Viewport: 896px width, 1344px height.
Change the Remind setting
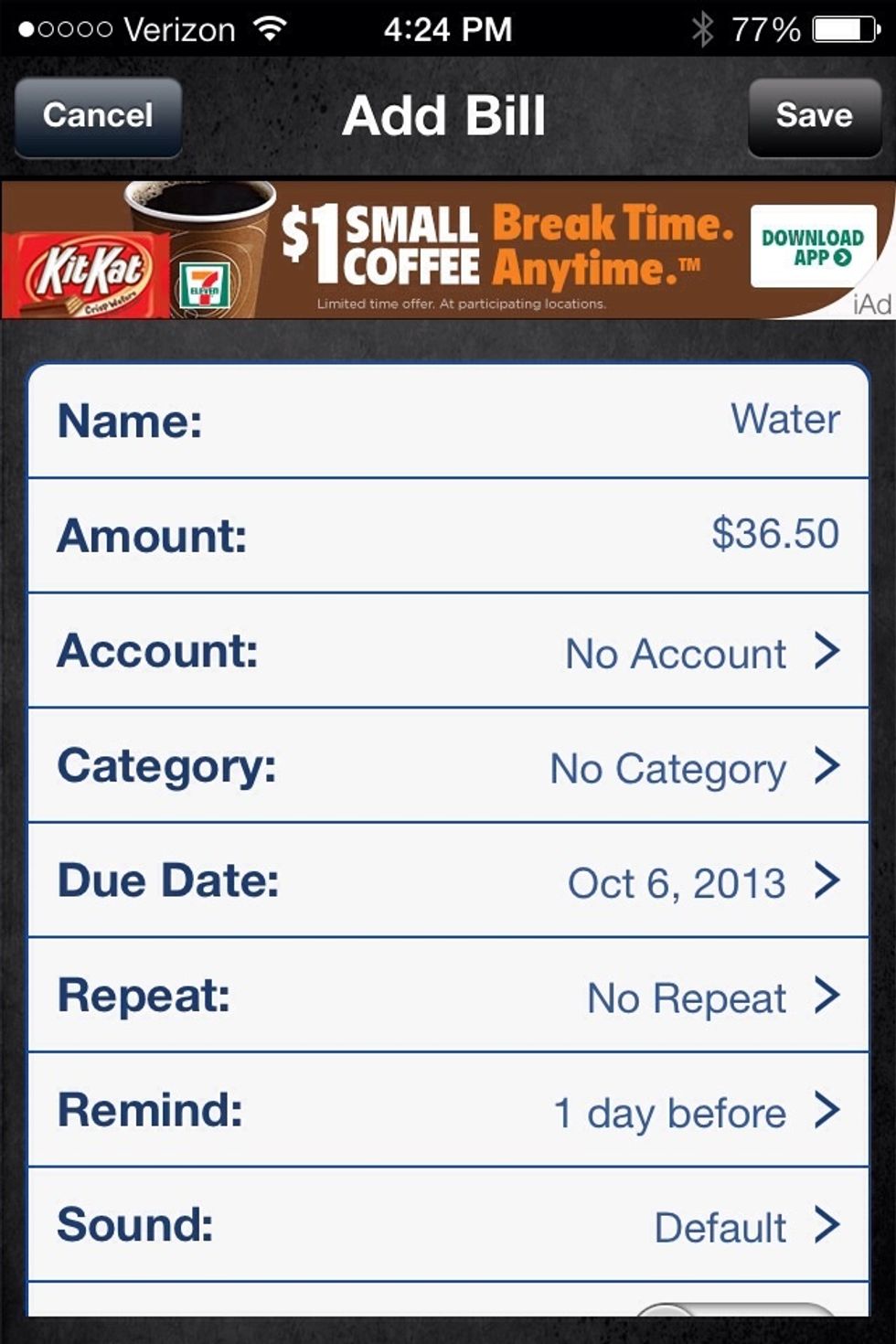pos(448,1111)
